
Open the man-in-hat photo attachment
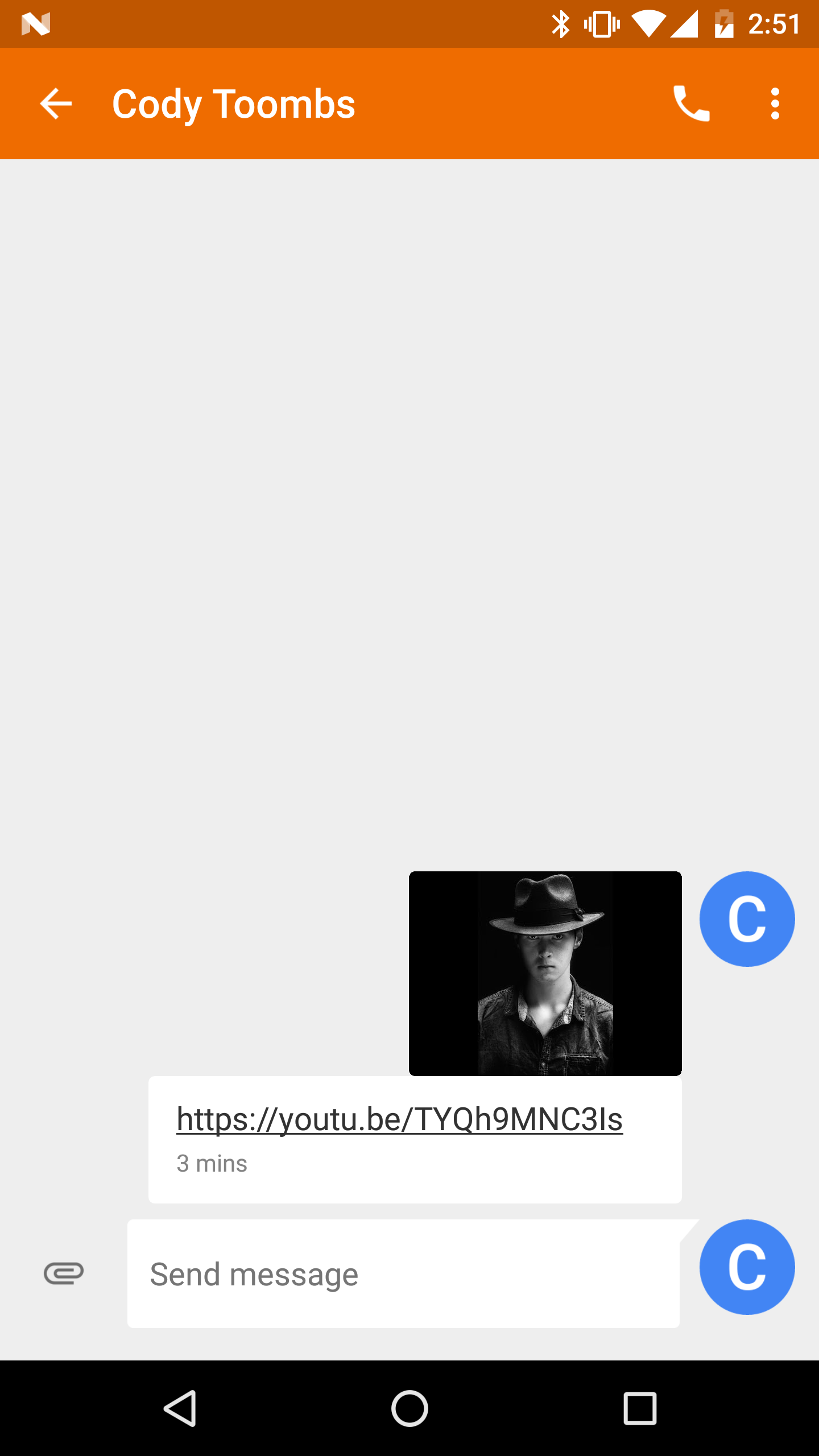(x=545, y=973)
